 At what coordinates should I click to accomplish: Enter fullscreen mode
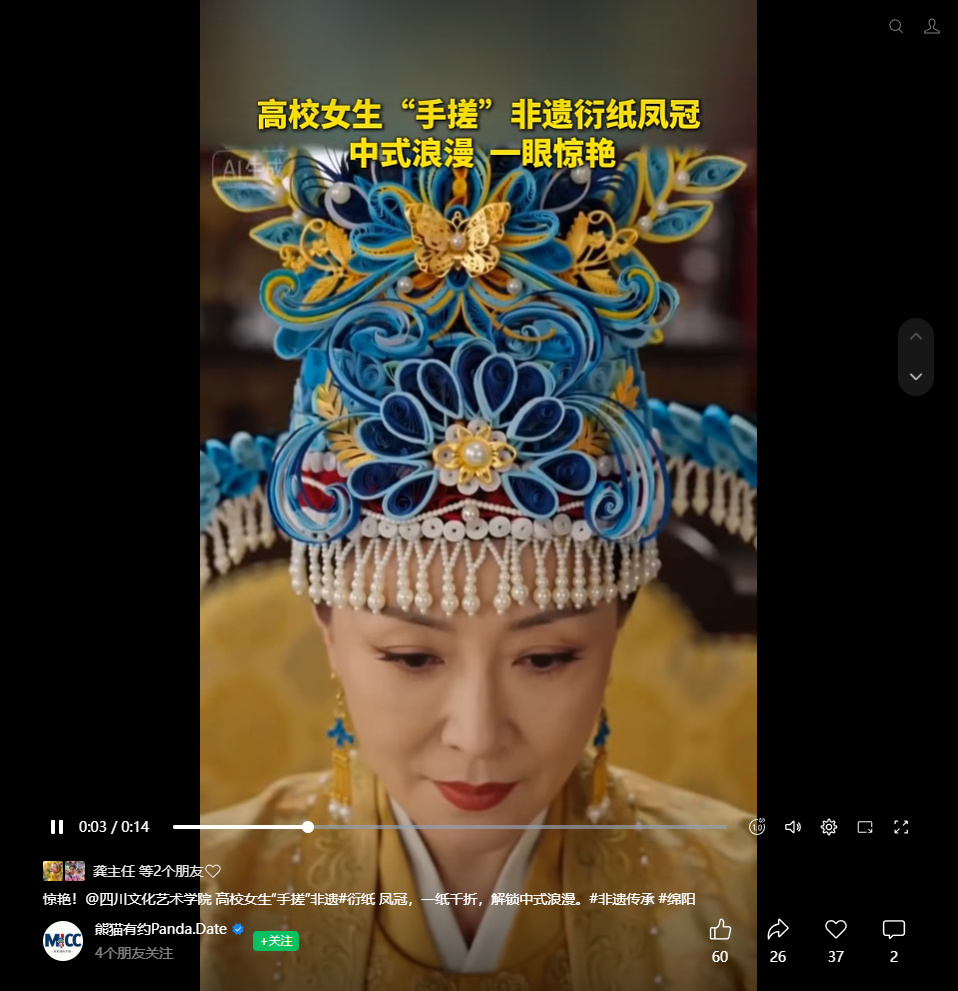click(901, 827)
